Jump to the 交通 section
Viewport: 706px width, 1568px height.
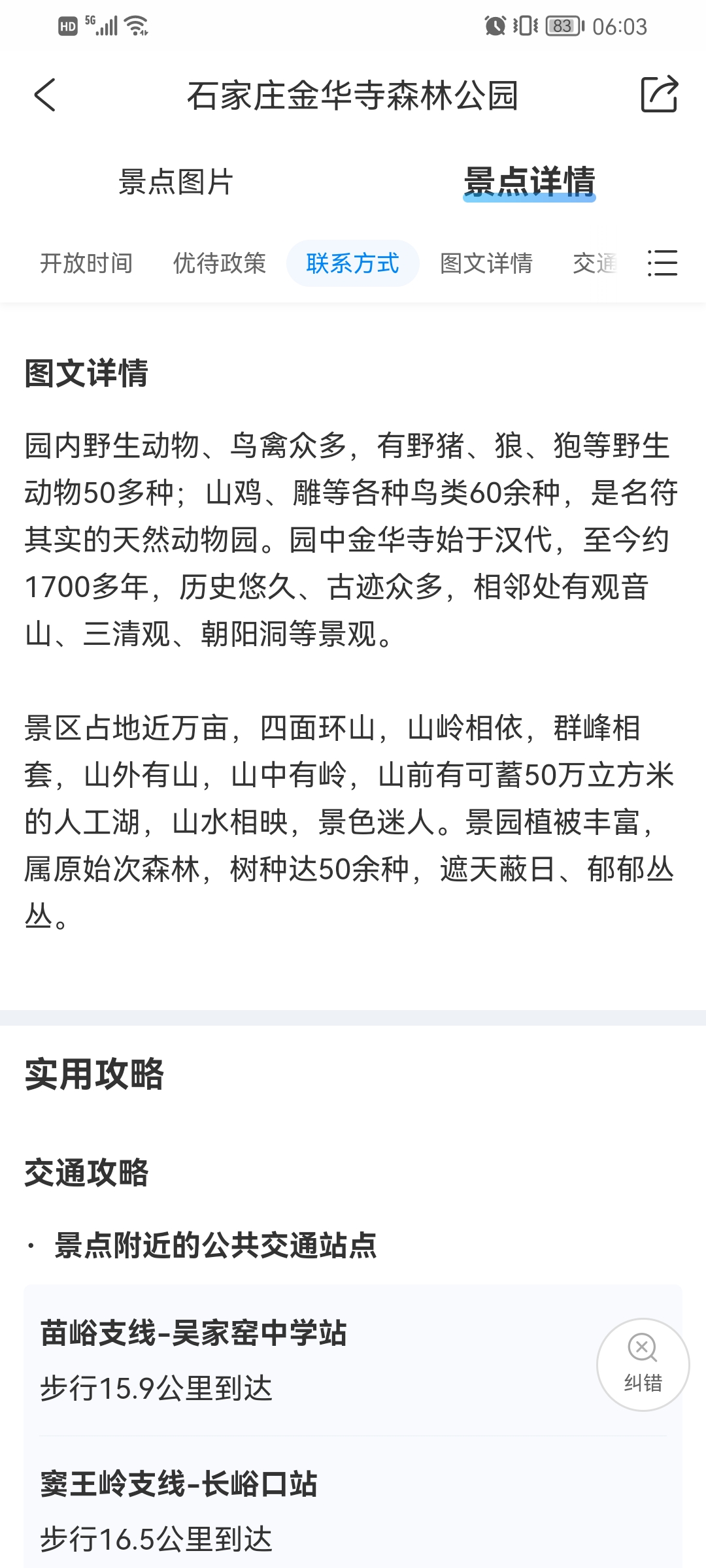pos(595,263)
